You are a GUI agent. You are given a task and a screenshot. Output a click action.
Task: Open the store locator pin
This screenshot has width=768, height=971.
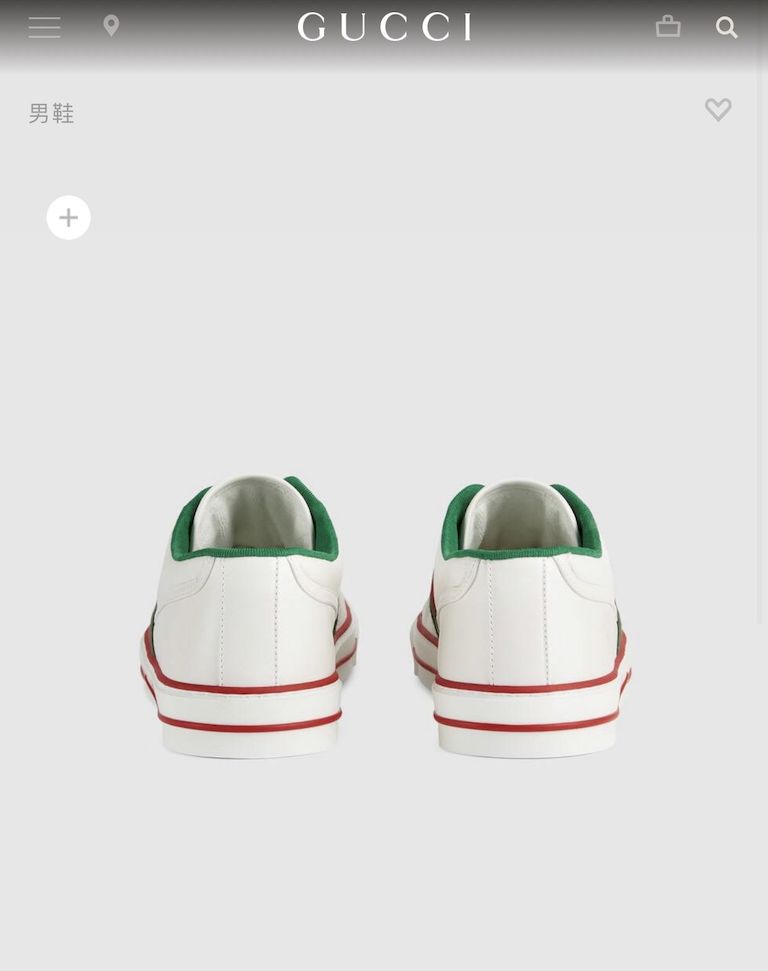(111, 26)
